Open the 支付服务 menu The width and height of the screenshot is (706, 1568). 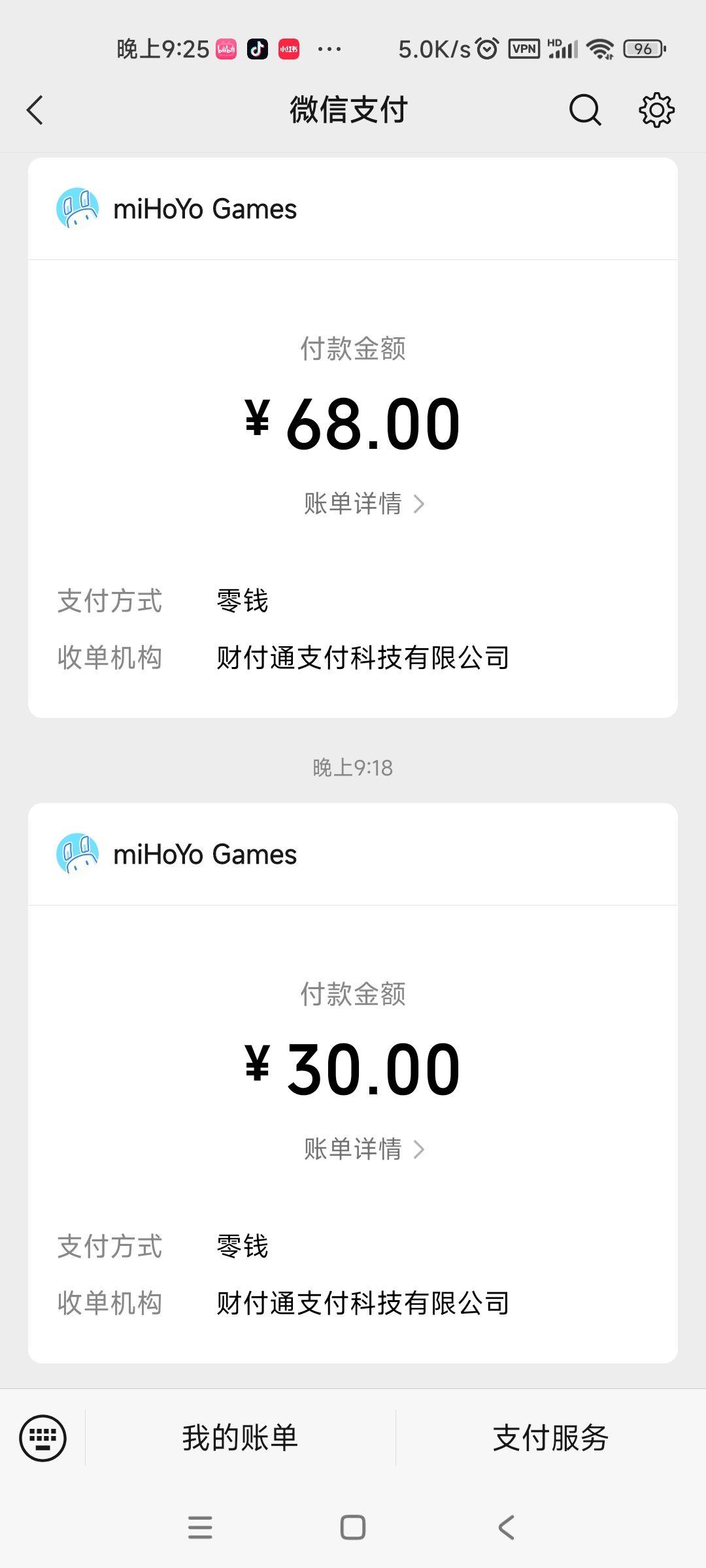tap(550, 1438)
